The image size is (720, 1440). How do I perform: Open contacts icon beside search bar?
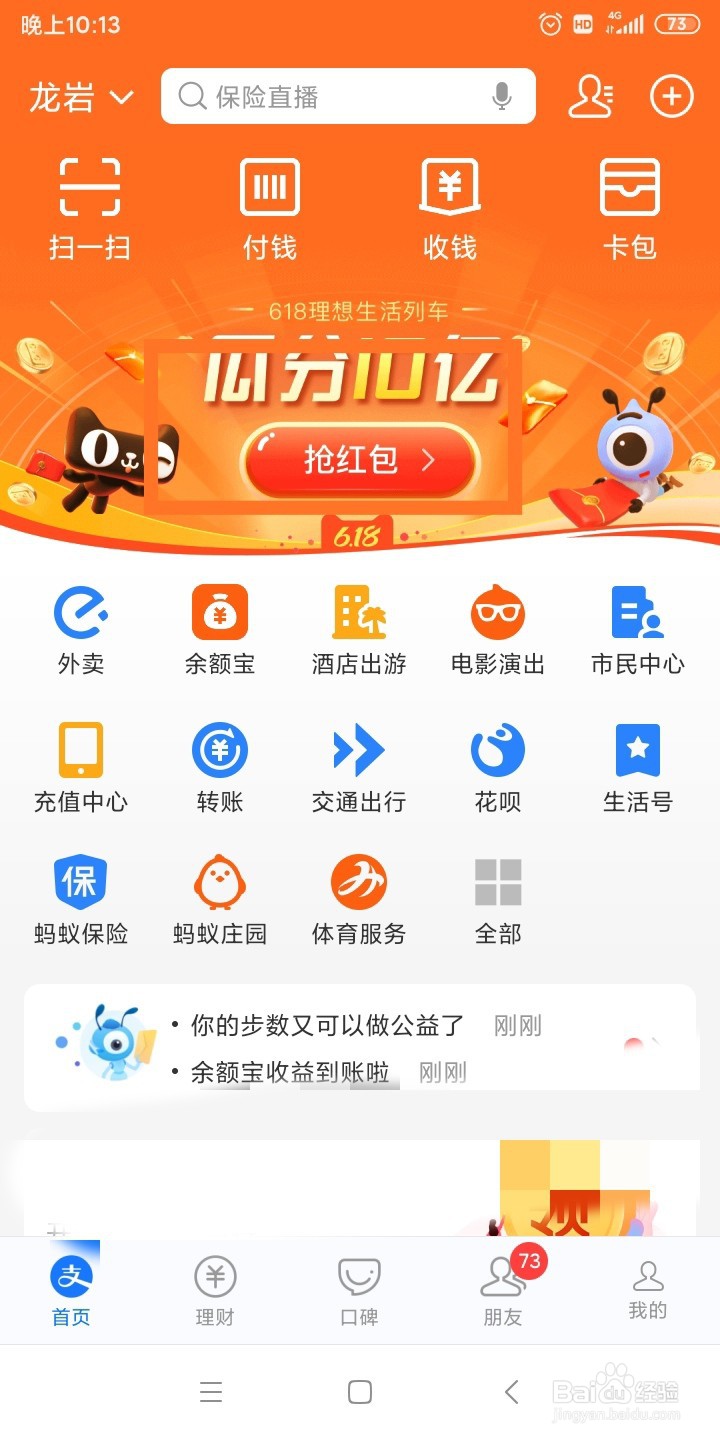pos(591,96)
